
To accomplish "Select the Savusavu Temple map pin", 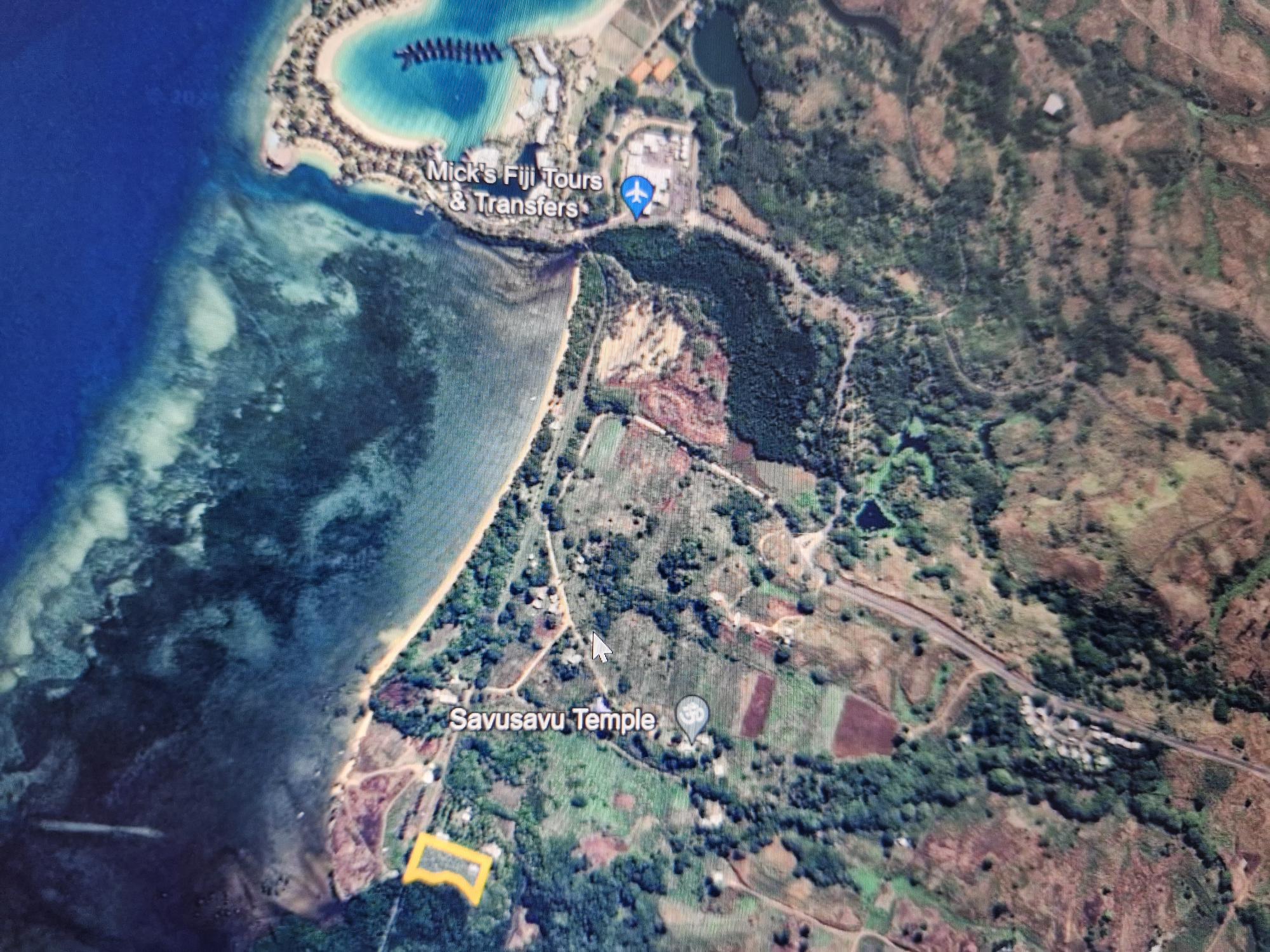I will point(692,715).
